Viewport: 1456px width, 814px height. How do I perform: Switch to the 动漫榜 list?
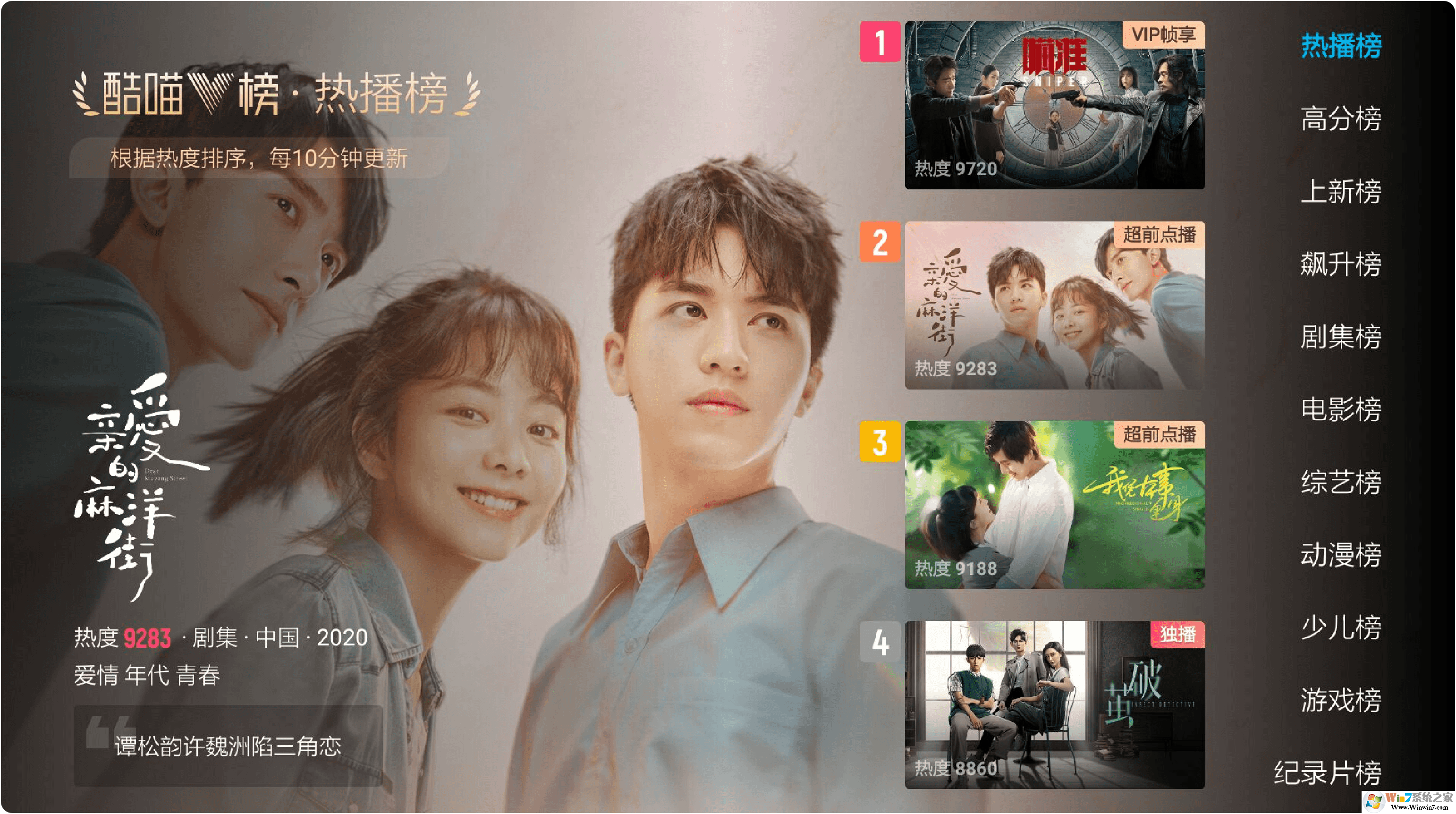[1341, 554]
